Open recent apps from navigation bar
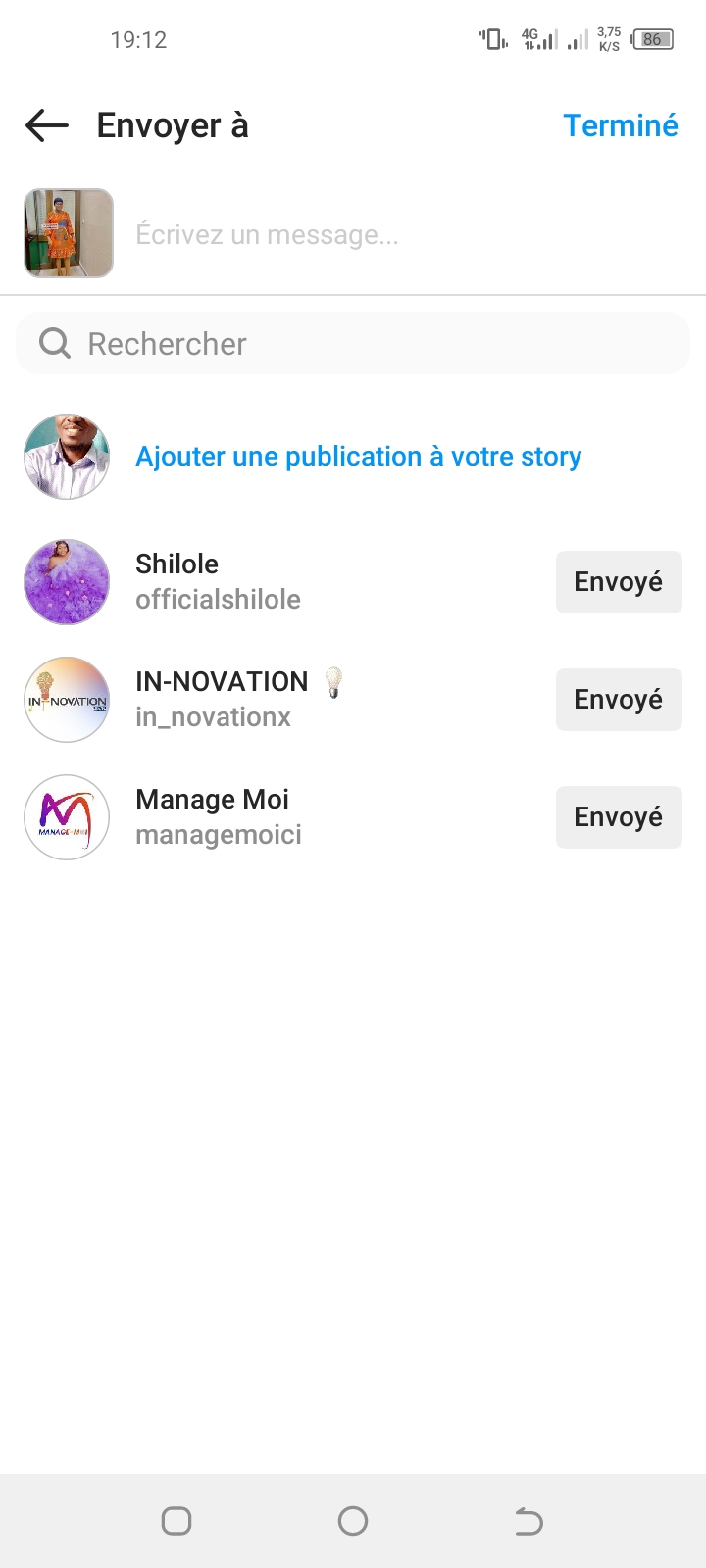706x1568 pixels. (176, 1521)
